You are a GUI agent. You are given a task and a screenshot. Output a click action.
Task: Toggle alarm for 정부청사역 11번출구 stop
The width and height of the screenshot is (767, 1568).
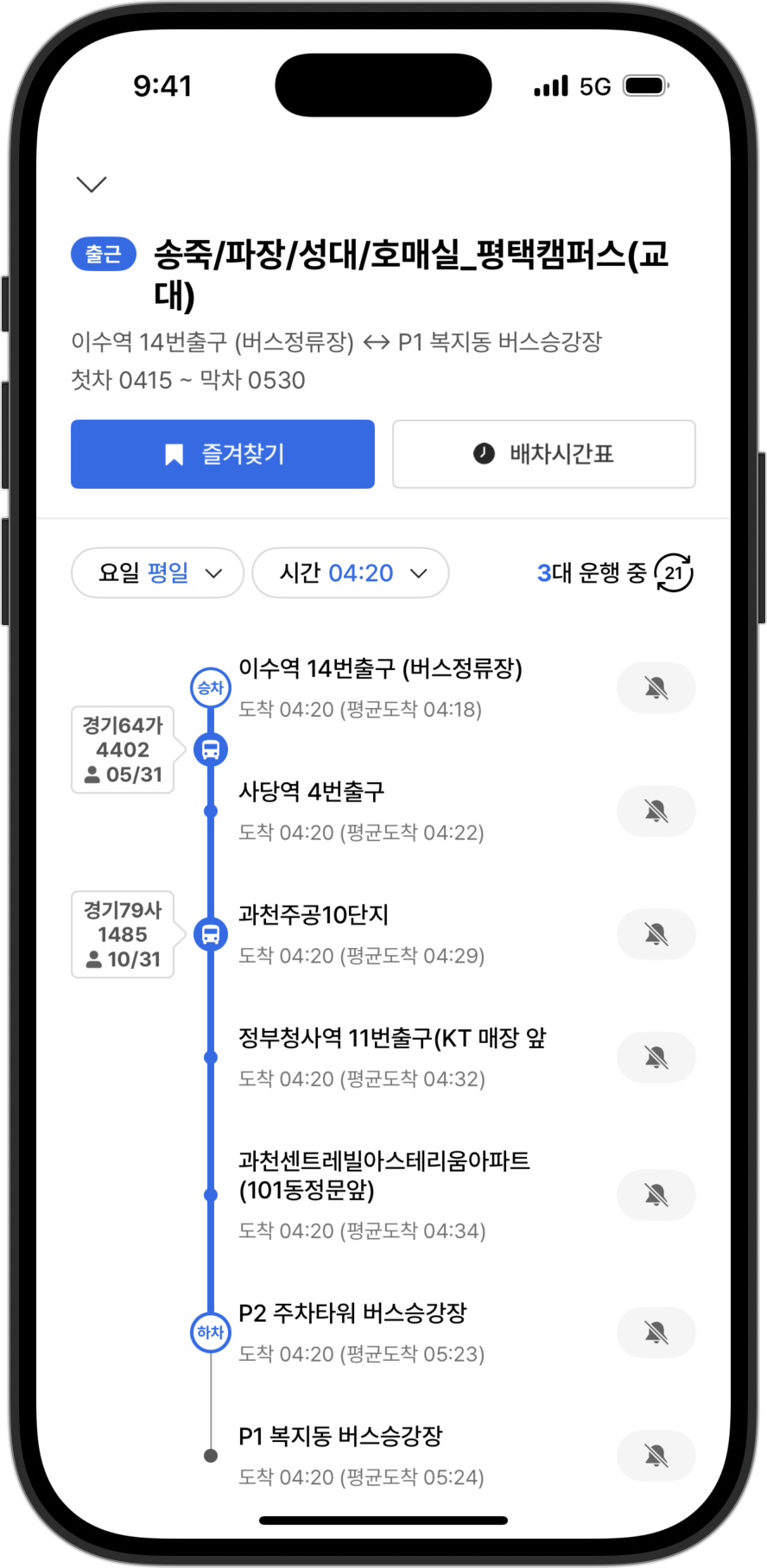click(x=656, y=1058)
